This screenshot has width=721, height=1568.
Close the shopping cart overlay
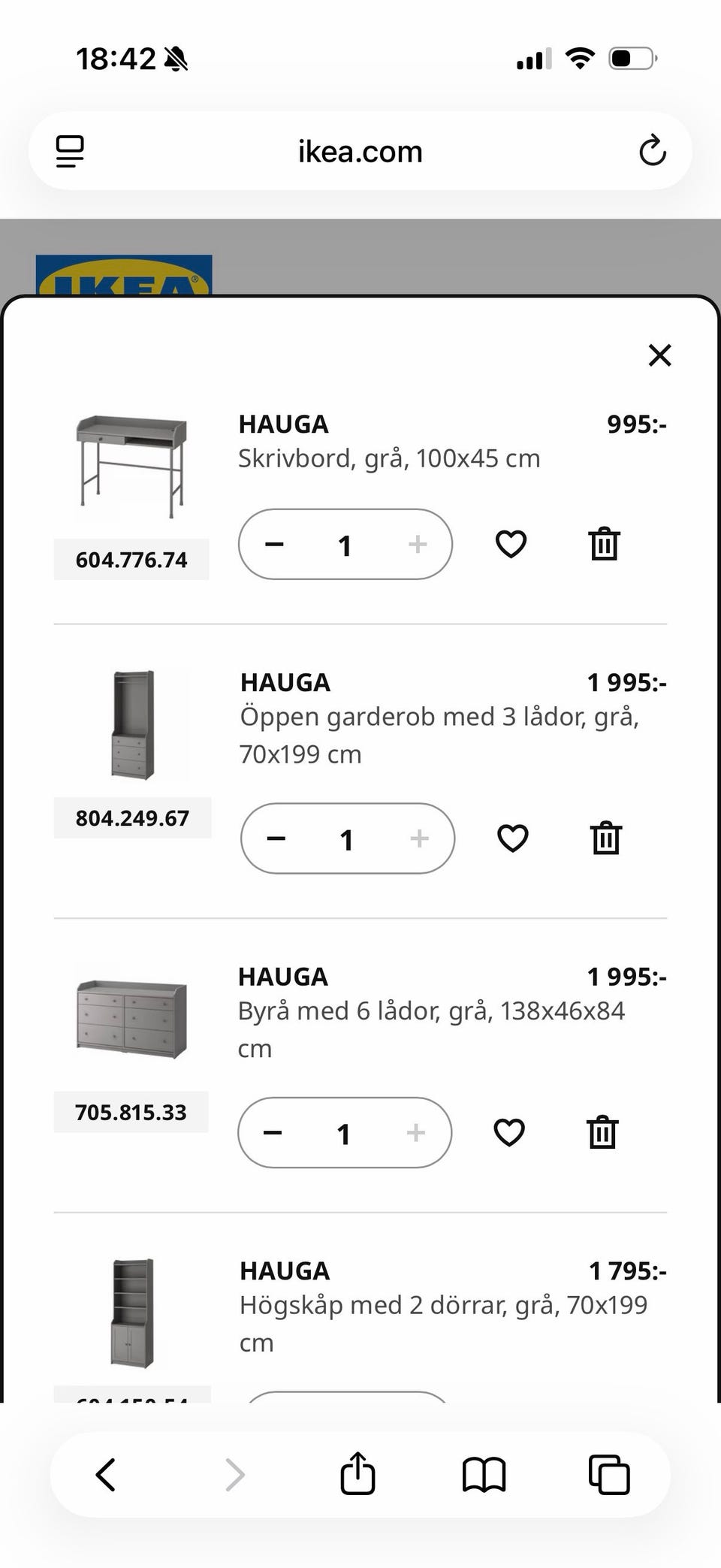tap(660, 355)
